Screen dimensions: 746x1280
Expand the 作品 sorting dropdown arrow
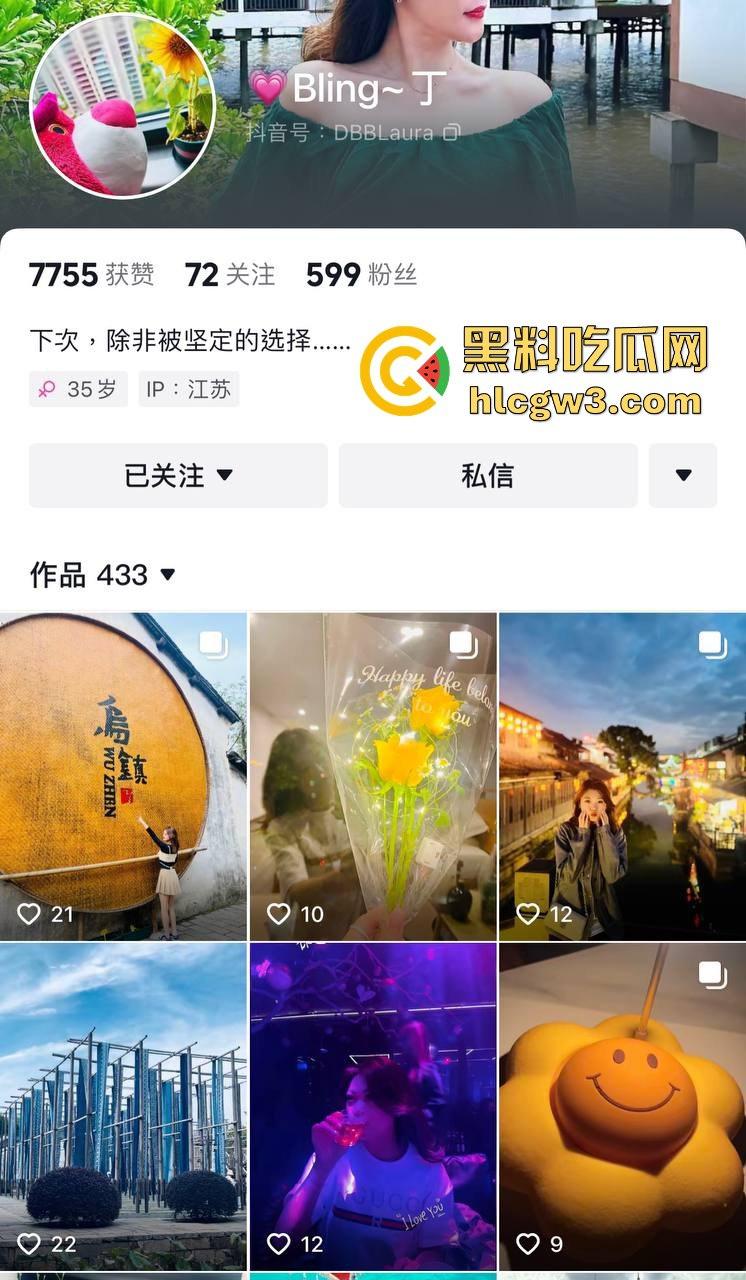coord(166,574)
